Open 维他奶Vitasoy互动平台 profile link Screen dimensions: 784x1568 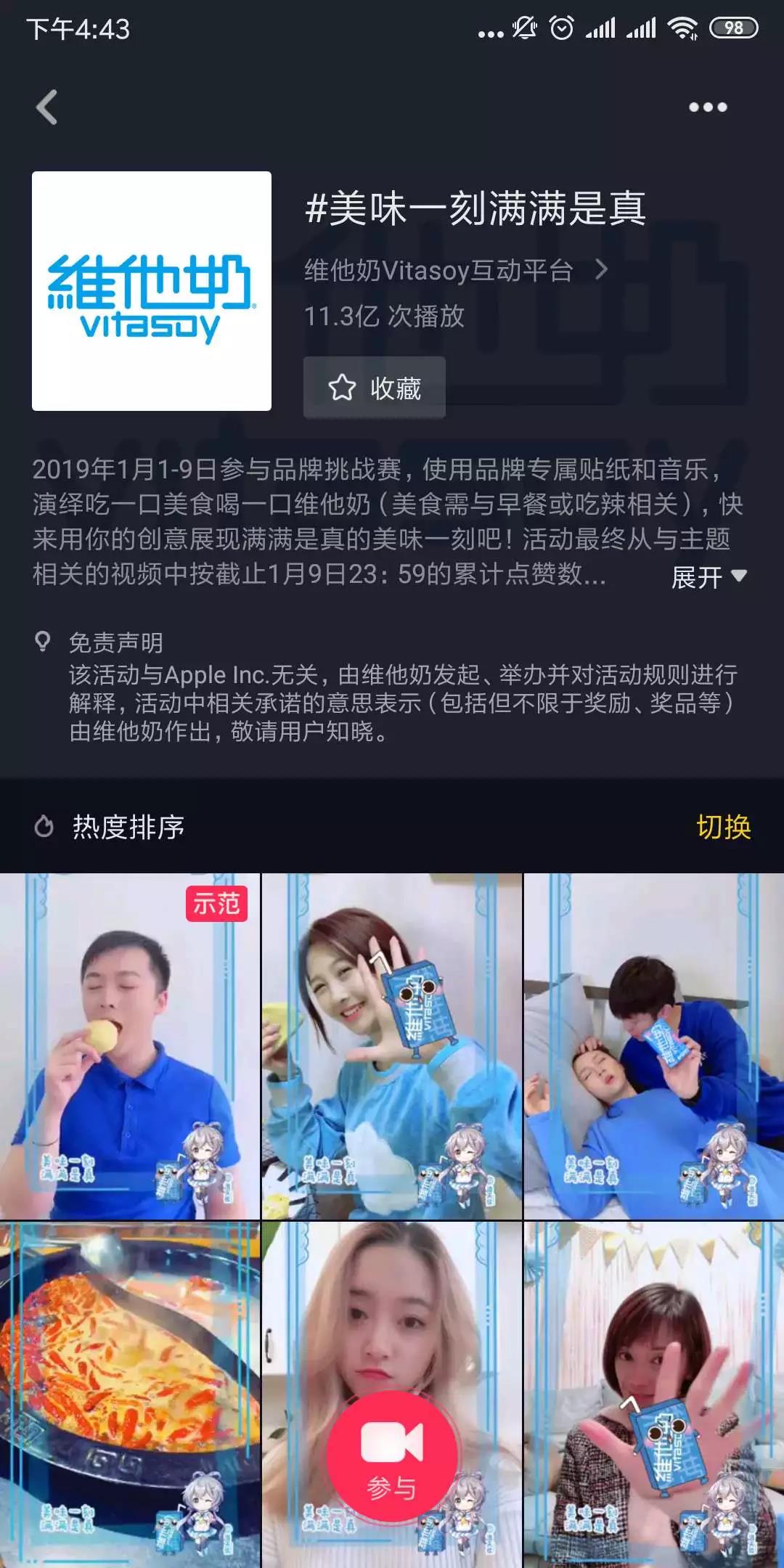454,271
